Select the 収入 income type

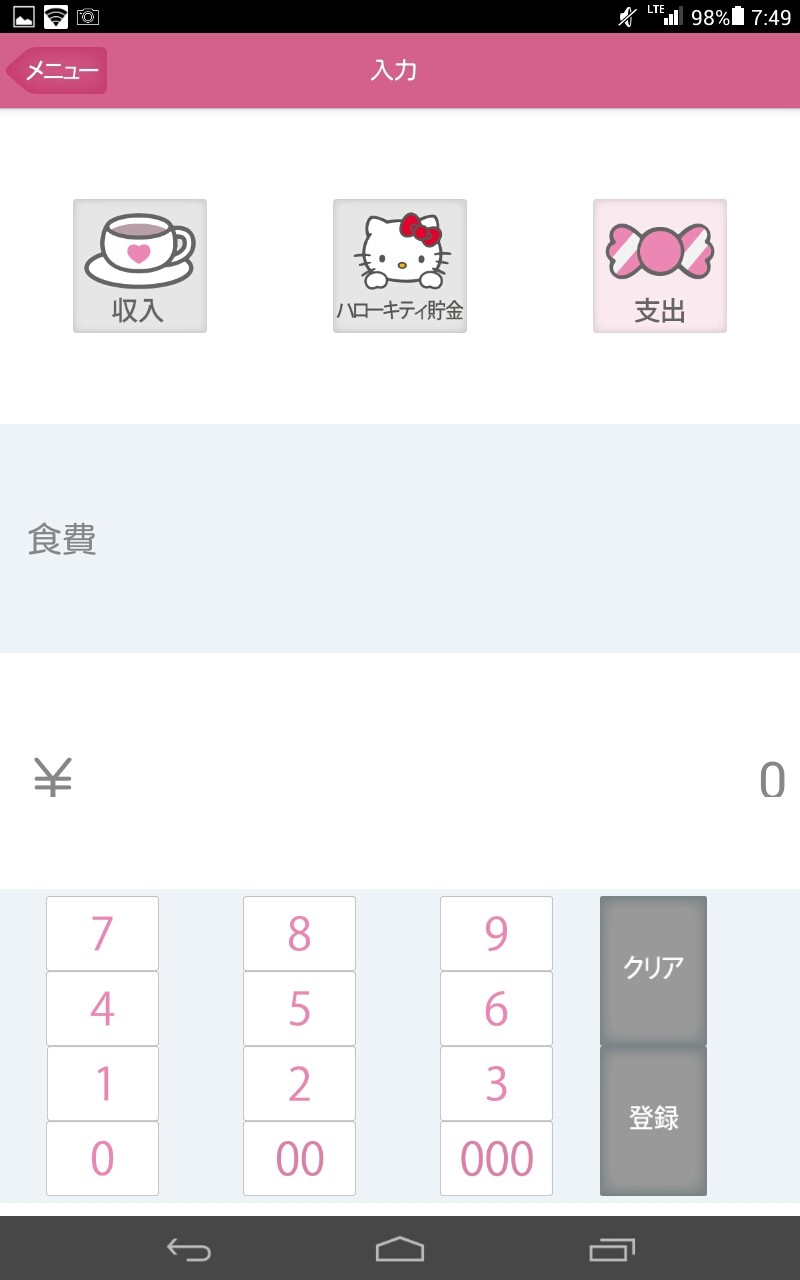[140, 266]
